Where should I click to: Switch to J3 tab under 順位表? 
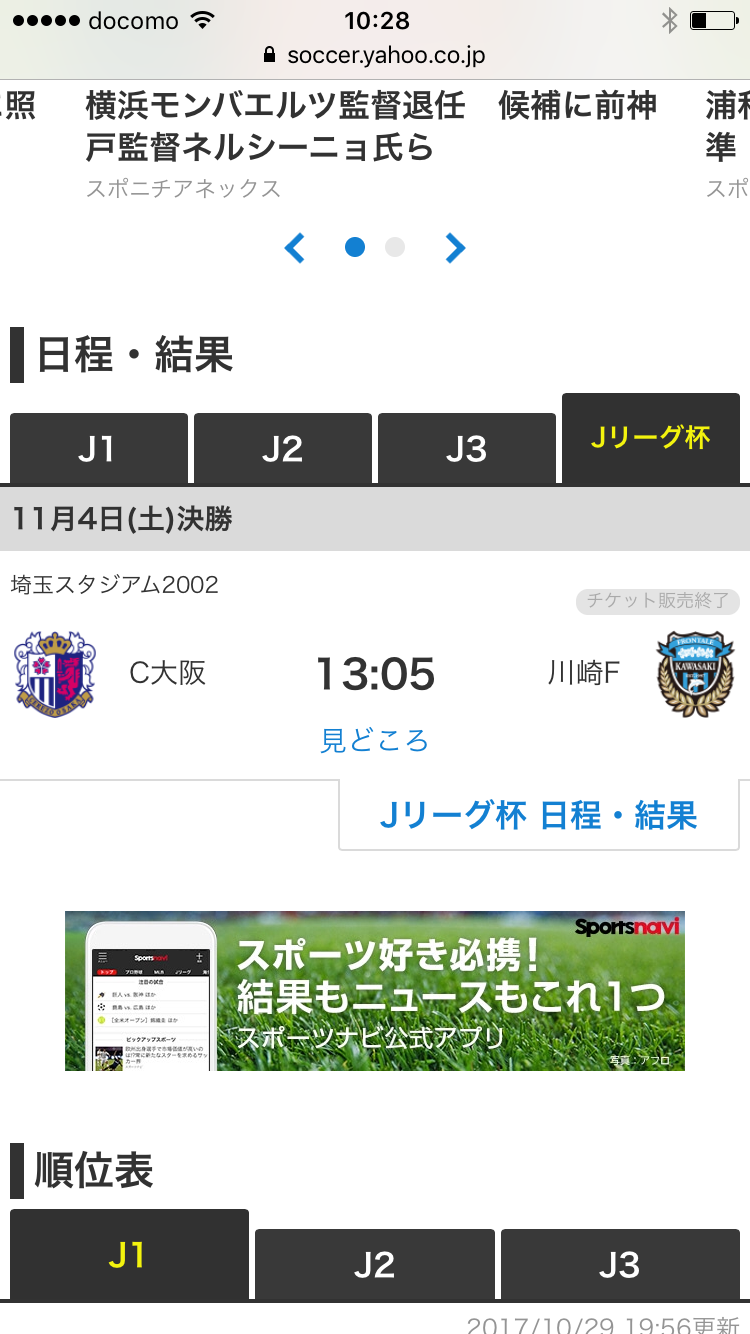[619, 1265]
